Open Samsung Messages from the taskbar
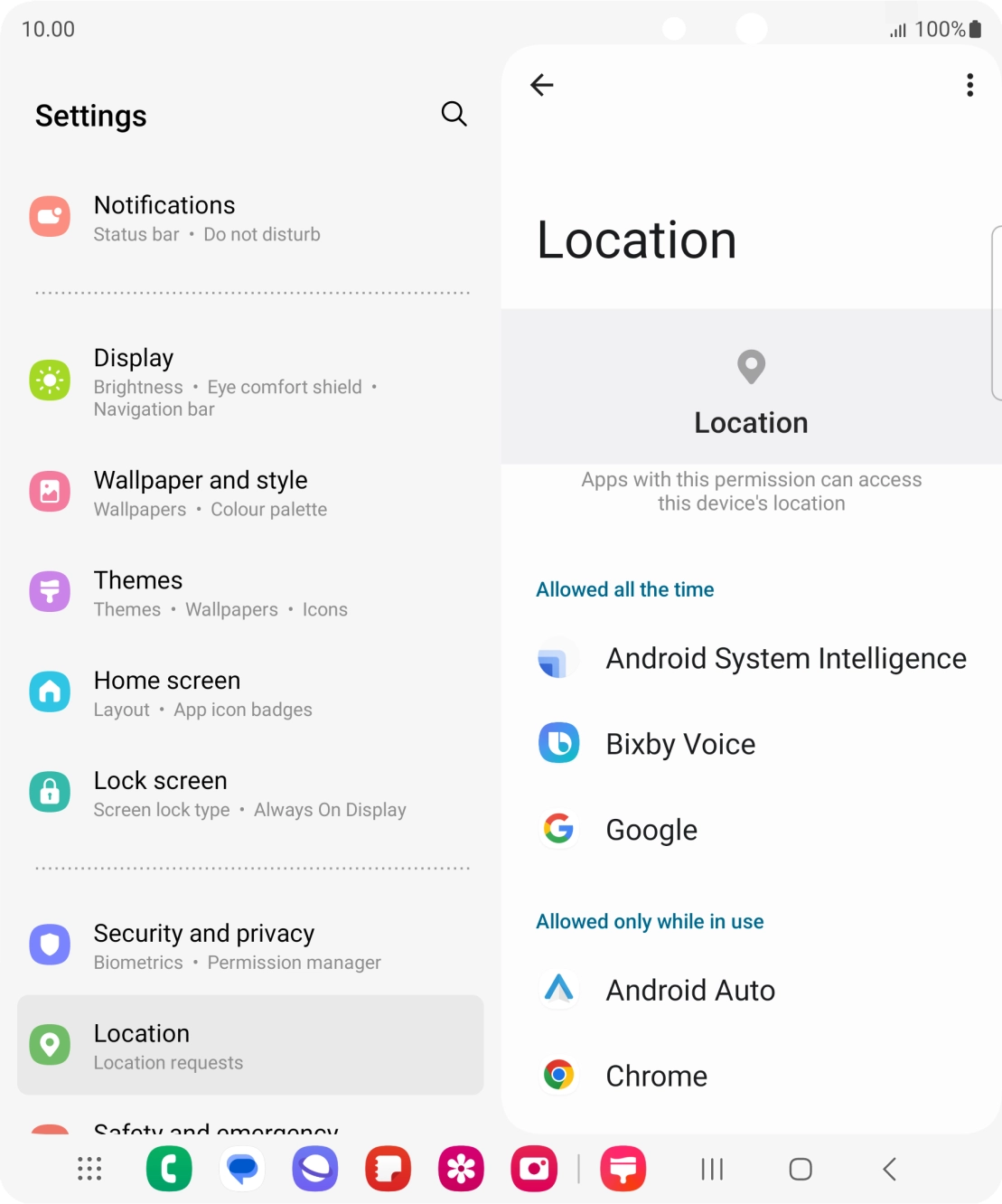 [242, 1168]
